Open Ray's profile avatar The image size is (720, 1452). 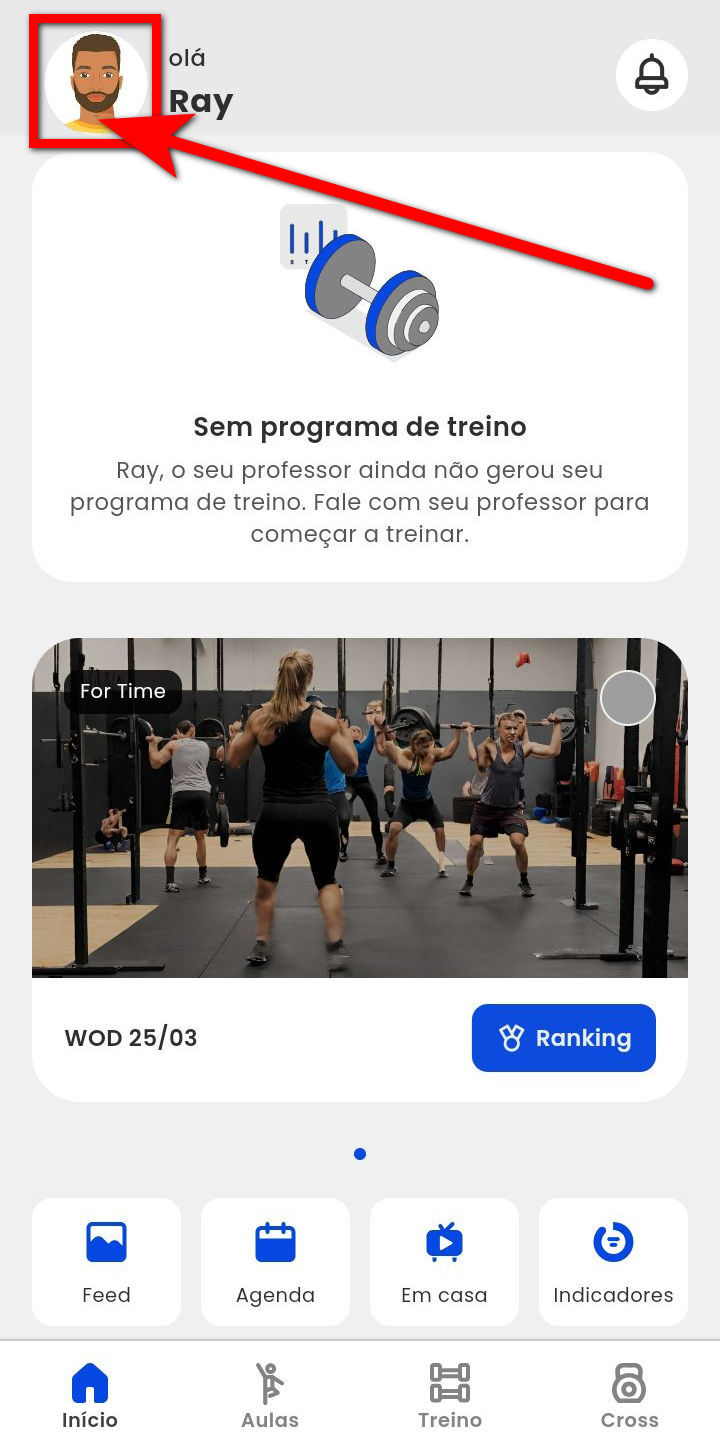(x=96, y=82)
